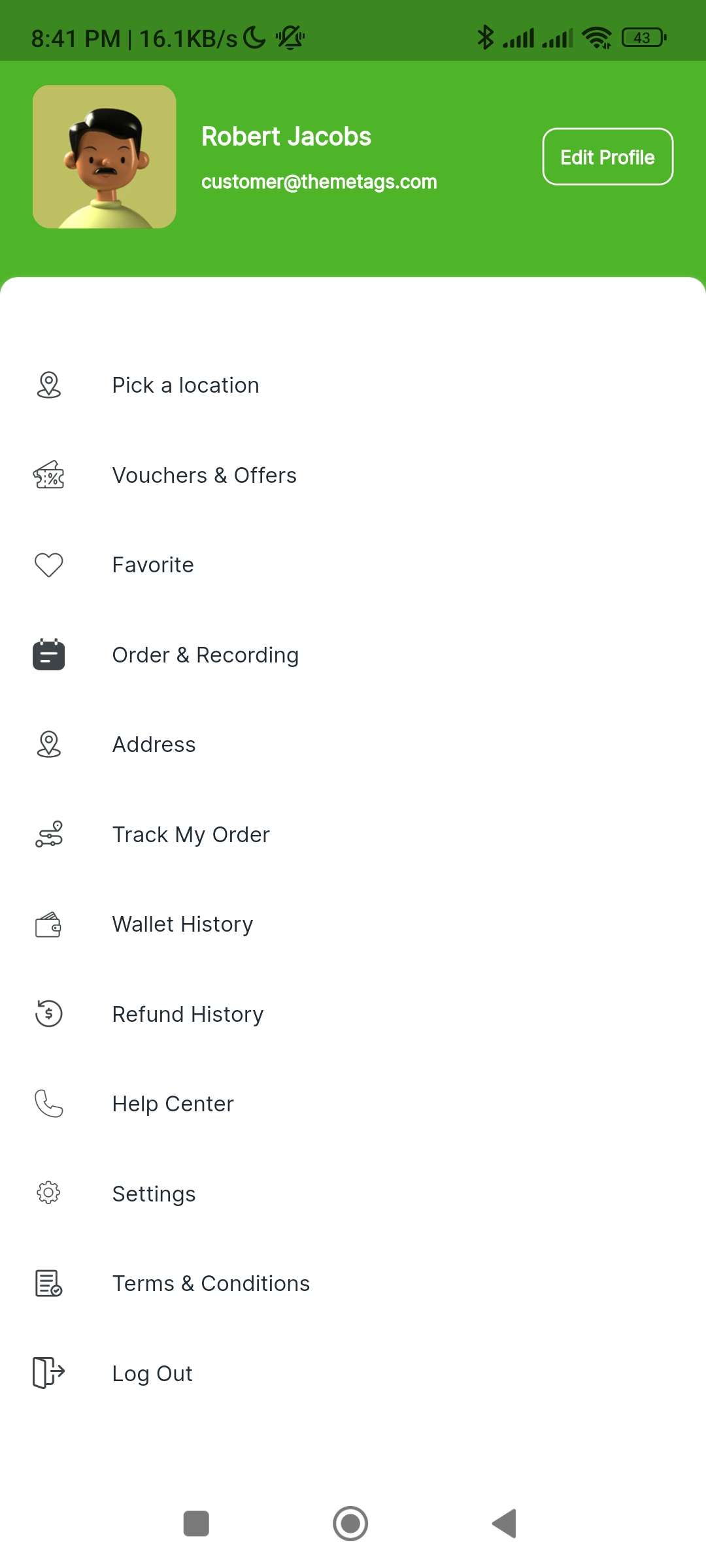Open the Help Center
The height and width of the screenshot is (1568, 706).
pos(353,1103)
